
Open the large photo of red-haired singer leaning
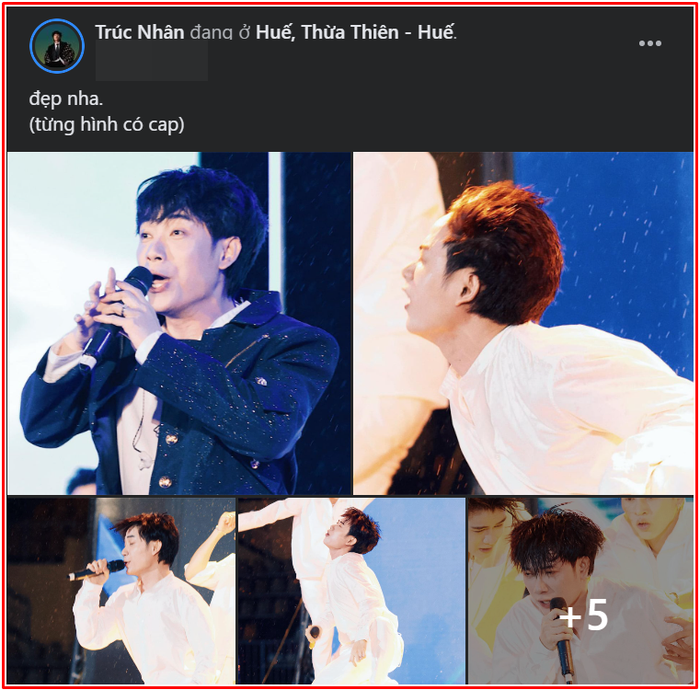(x=523, y=322)
